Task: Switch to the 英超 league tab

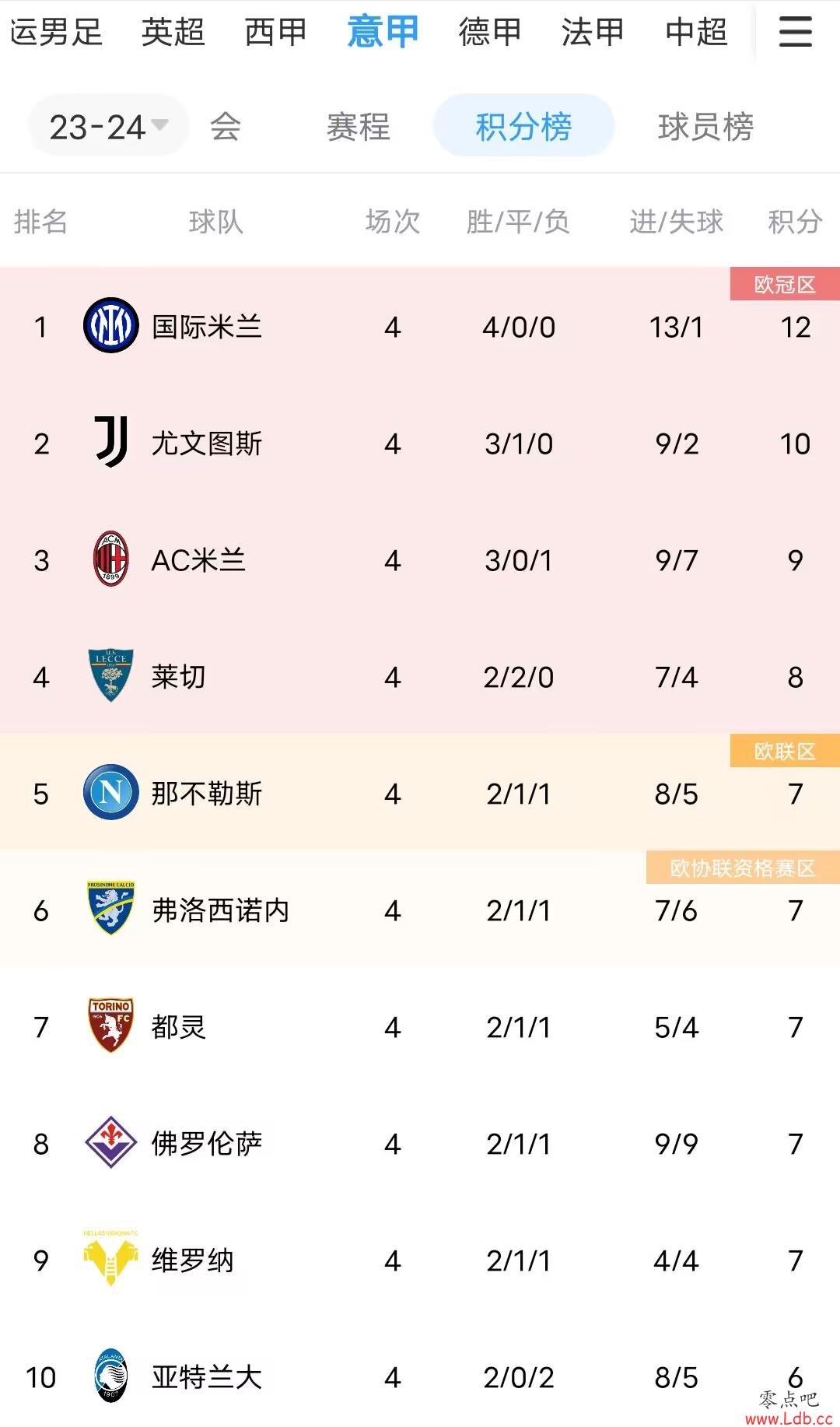Action: coord(173,32)
